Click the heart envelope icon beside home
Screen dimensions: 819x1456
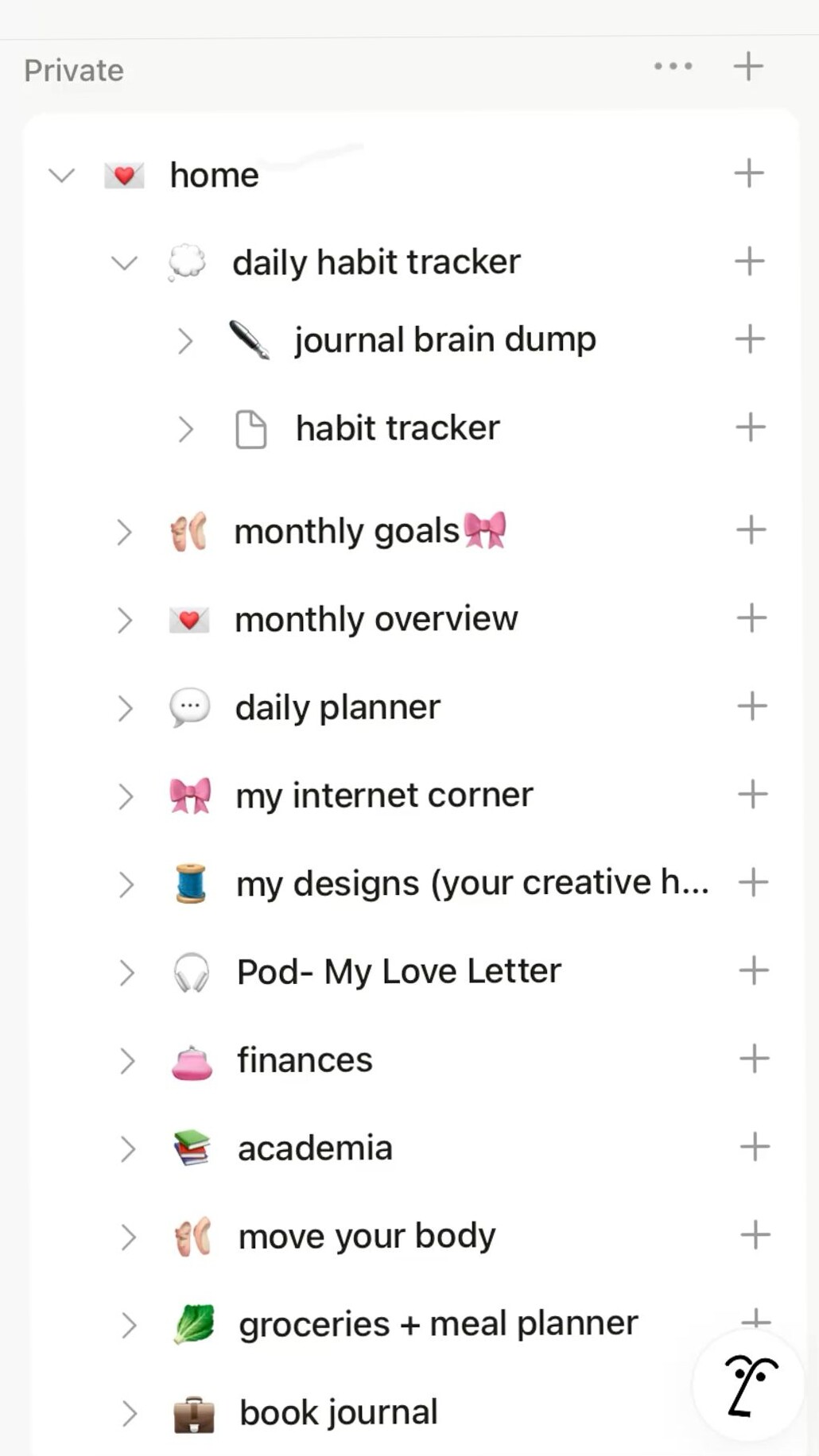(x=123, y=174)
